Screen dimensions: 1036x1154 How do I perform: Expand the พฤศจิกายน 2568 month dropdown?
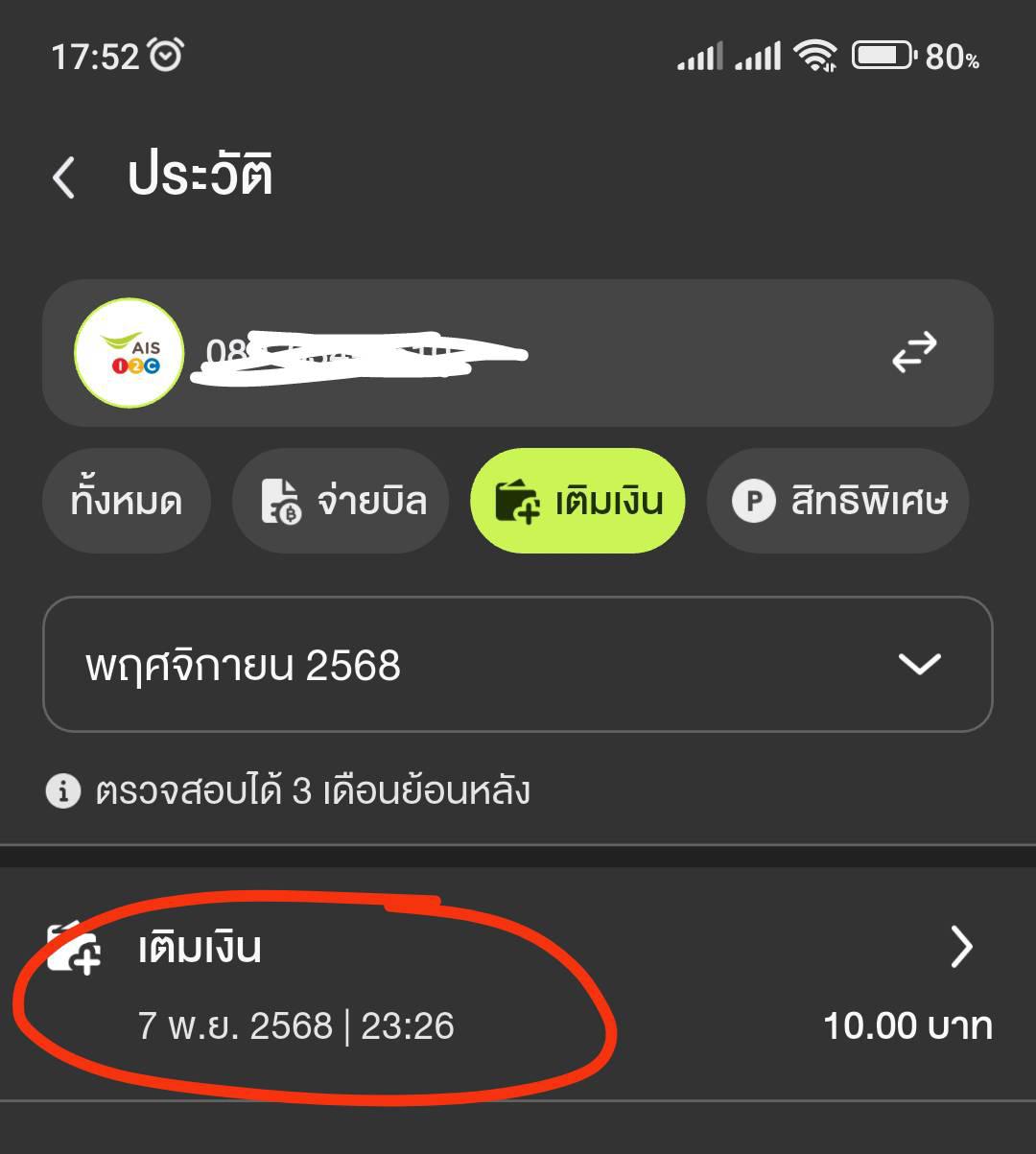pyautogui.click(x=518, y=664)
